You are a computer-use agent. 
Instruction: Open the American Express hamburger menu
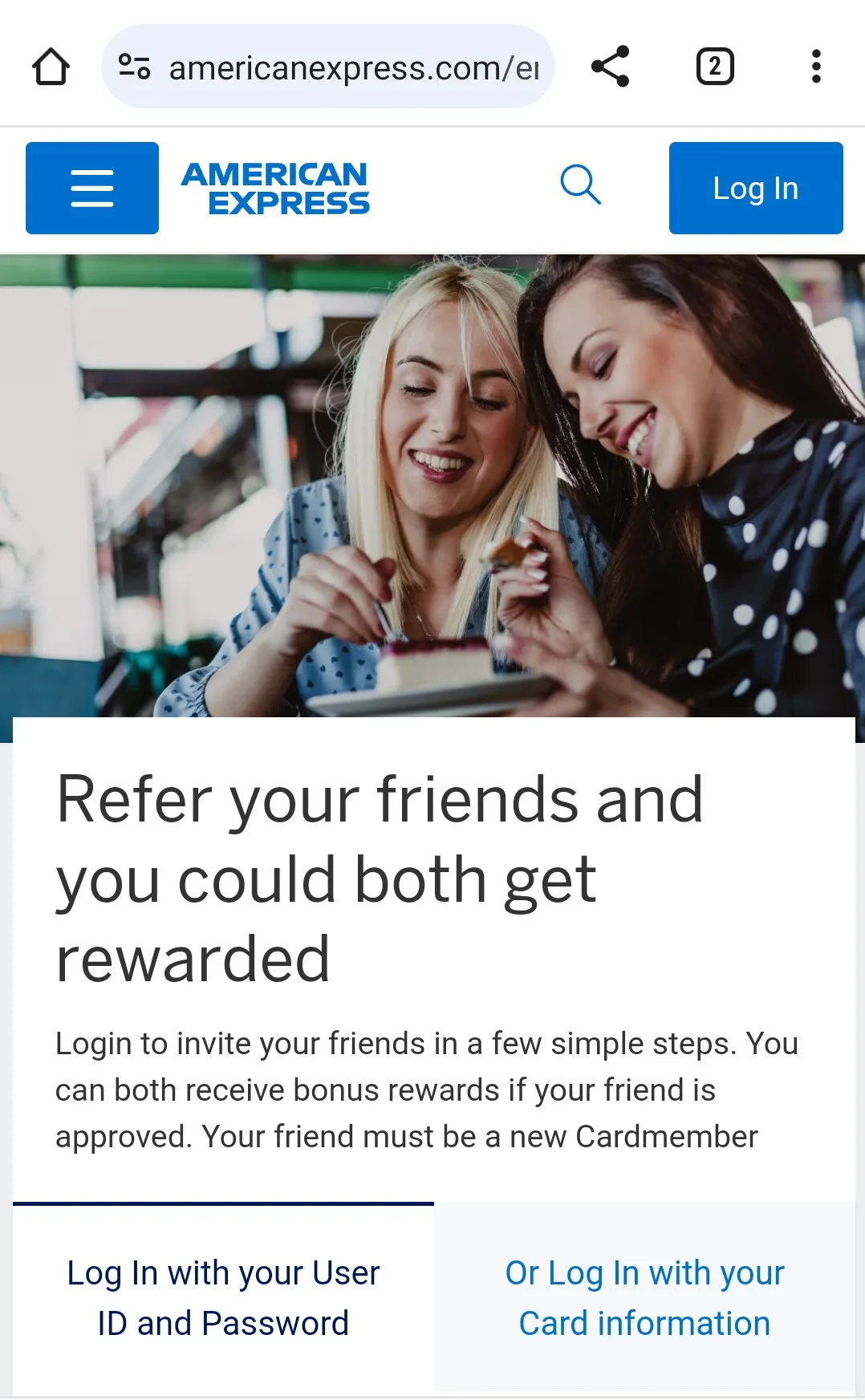[x=92, y=189]
